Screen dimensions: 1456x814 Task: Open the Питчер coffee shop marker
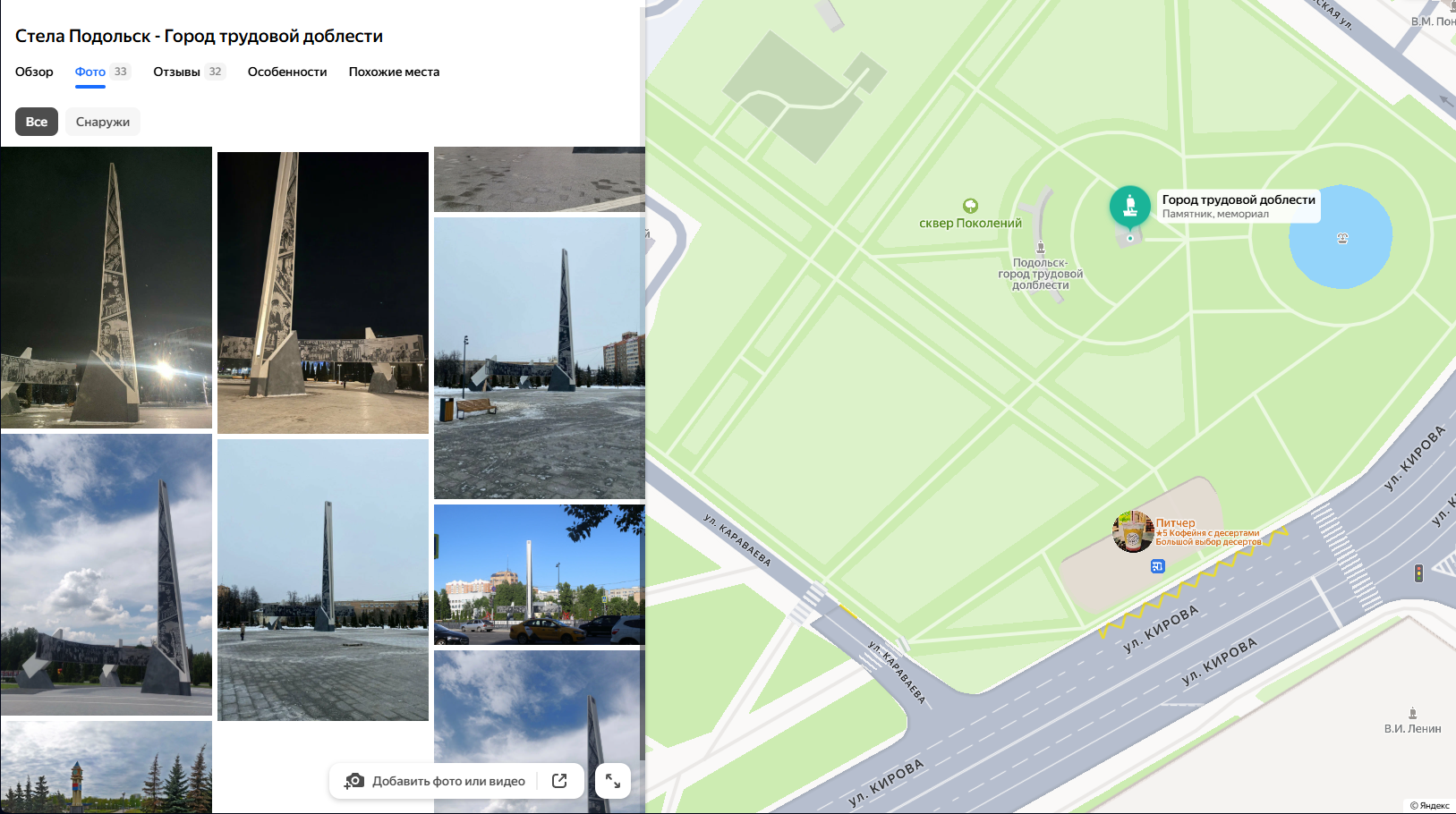pos(1133,531)
